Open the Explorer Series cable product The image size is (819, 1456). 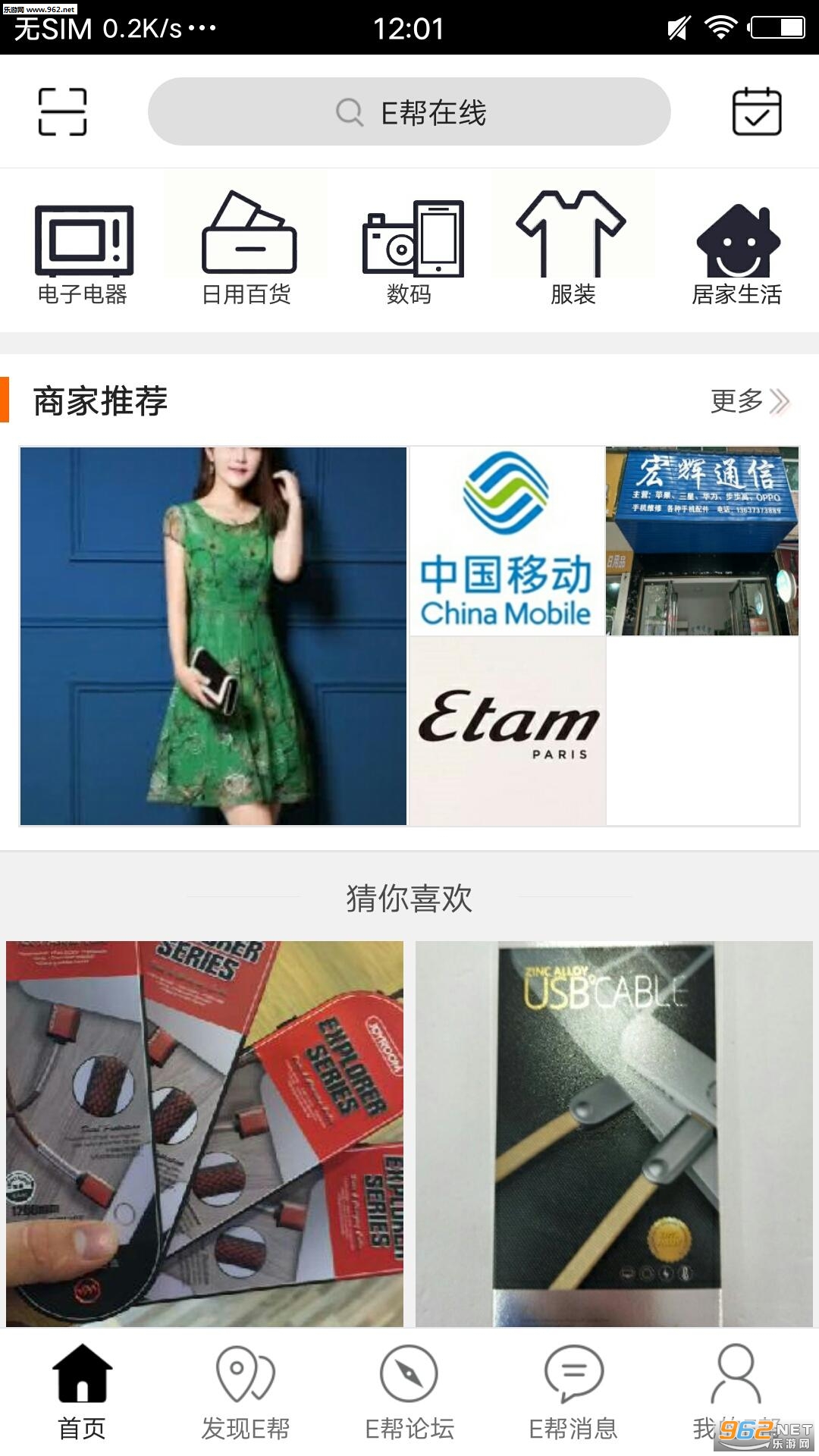pyautogui.click(x=205, y=1133)
